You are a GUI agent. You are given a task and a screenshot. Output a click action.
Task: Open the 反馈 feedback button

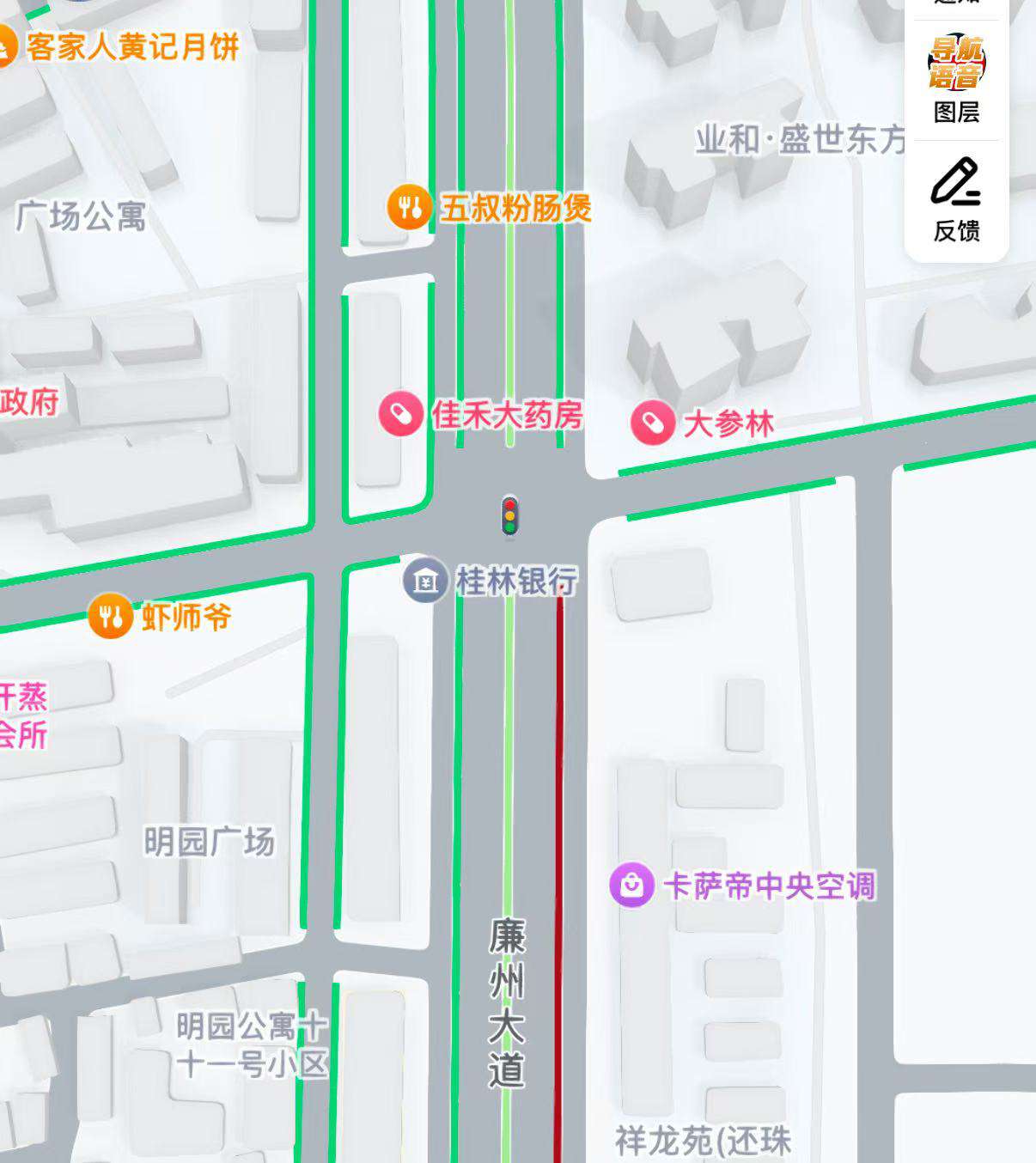coord(956,200)
